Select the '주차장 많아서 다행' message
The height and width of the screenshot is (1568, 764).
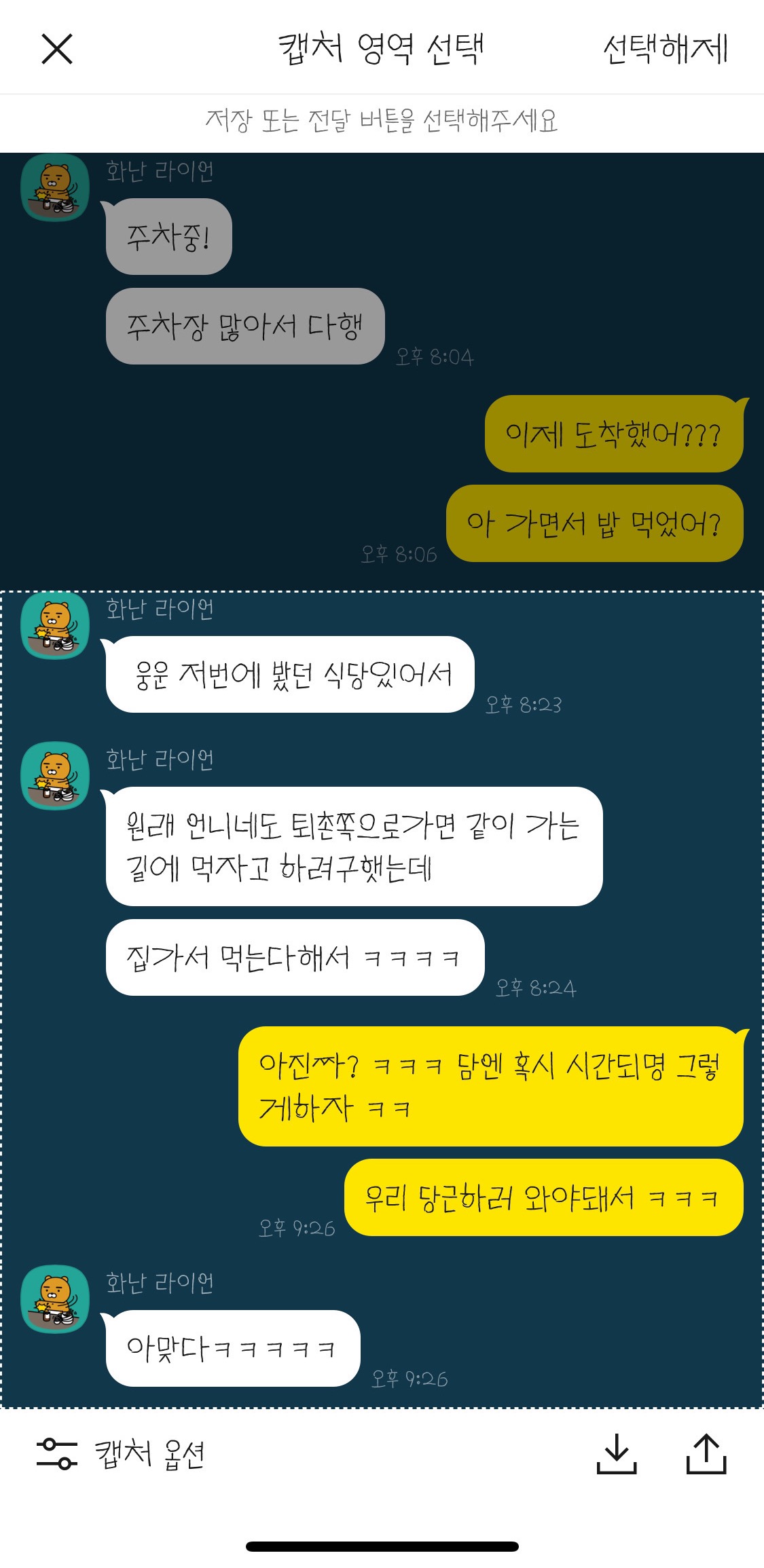pyautogui.click(x=244, y=326)
